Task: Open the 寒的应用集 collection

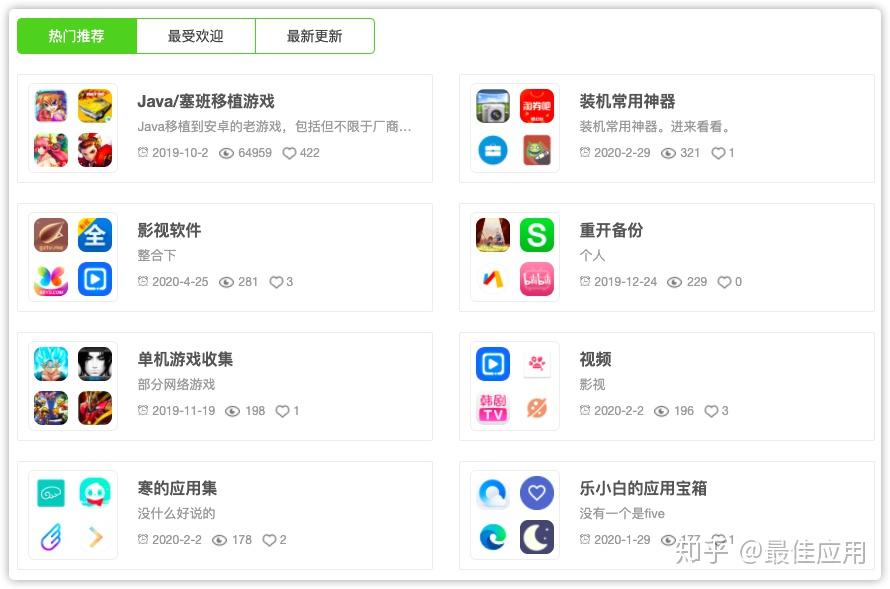Action: (x=177, y=489)
